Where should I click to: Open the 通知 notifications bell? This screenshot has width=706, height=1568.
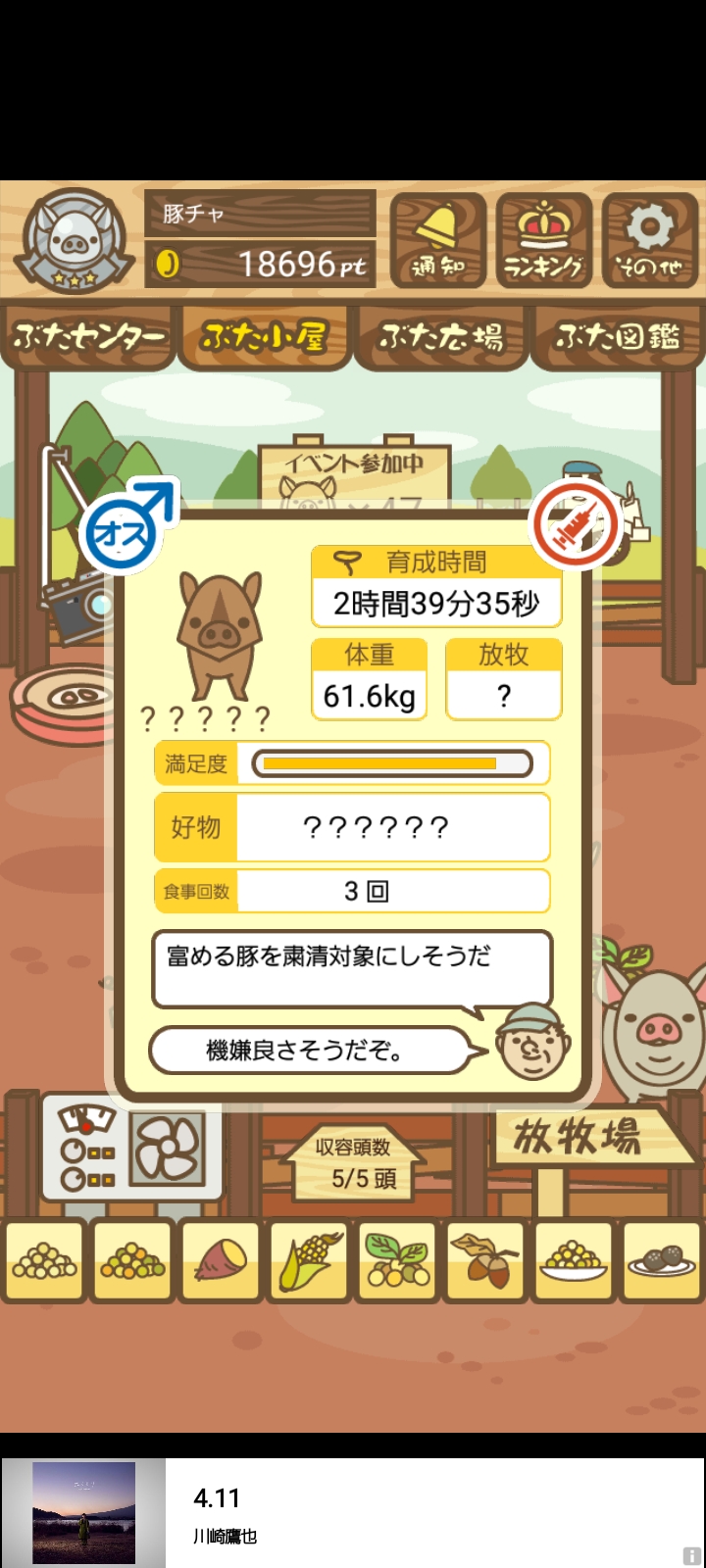pyautogui.click(x=438, y=241)
